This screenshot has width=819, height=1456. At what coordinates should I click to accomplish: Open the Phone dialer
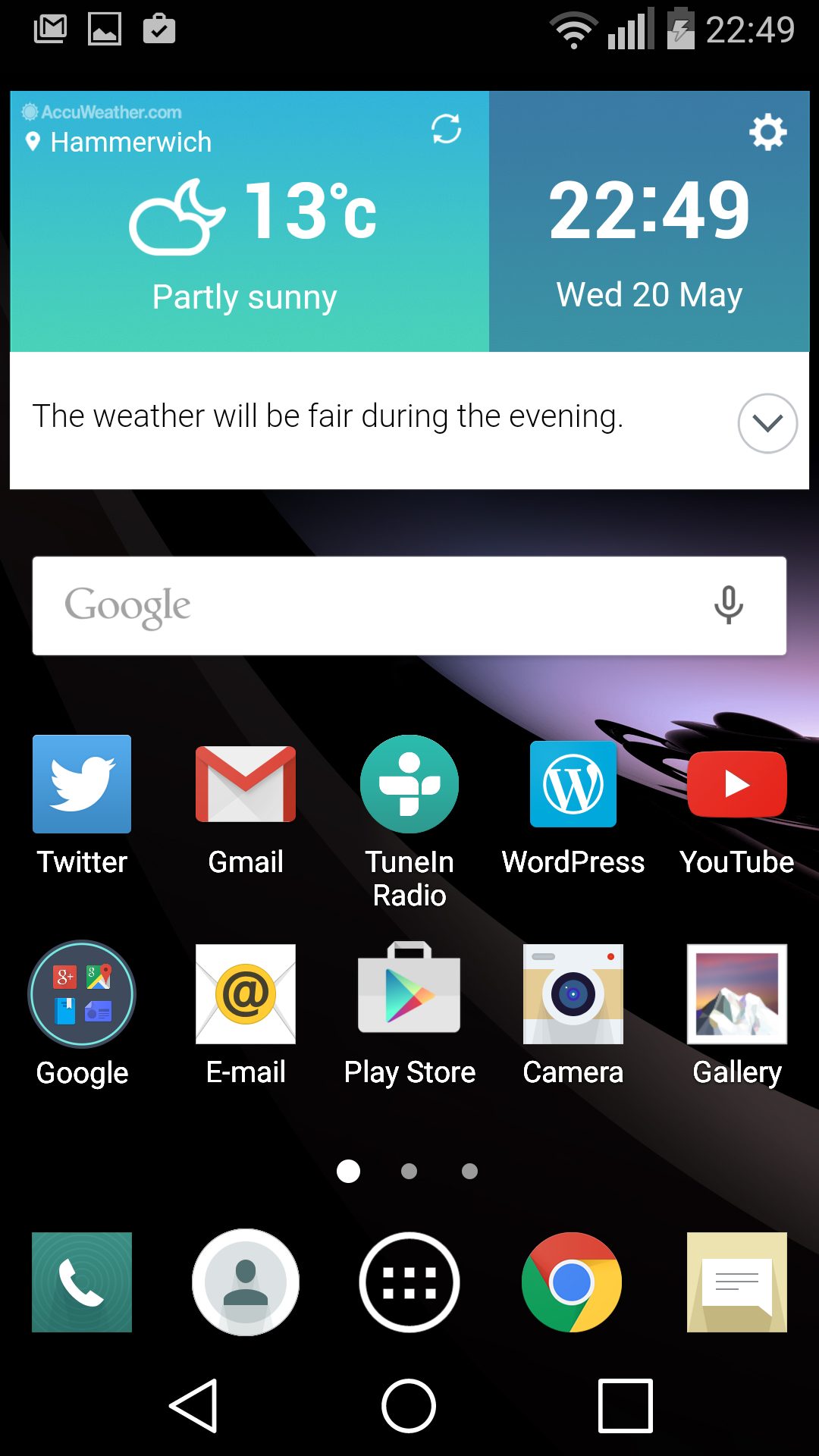point(82,1282)
